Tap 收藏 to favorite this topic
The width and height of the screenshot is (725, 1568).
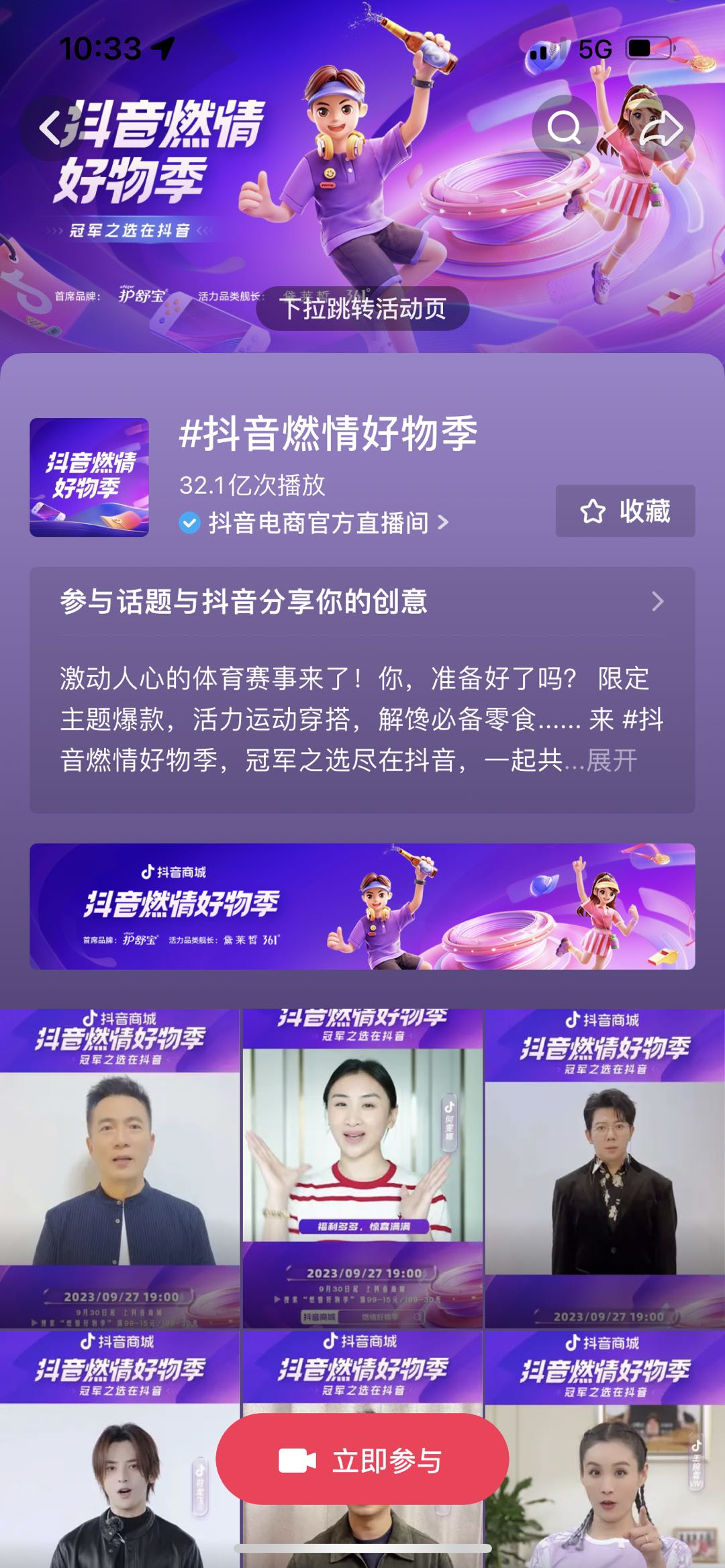[625, 511]
